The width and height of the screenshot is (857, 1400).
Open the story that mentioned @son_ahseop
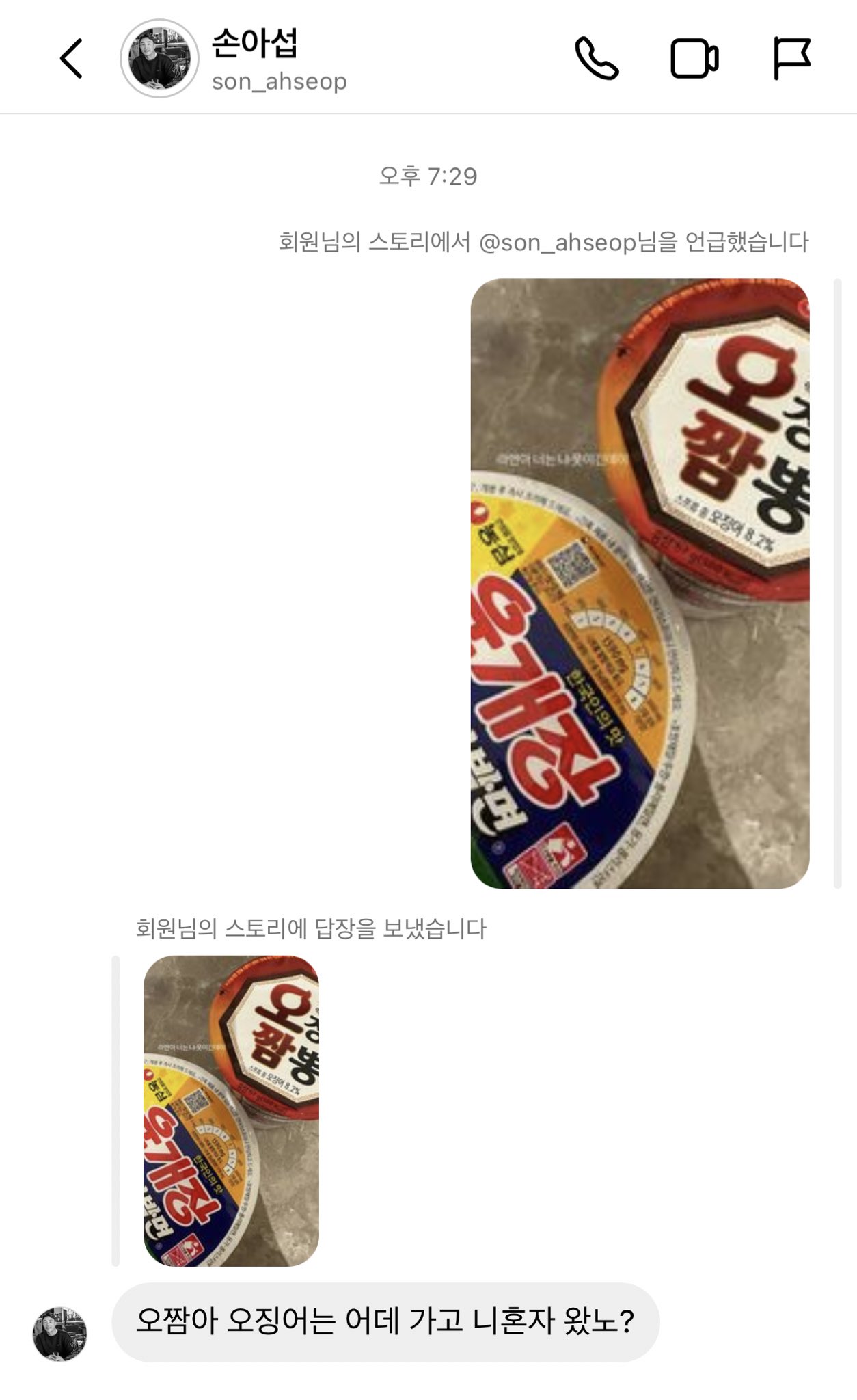(640, 583)
